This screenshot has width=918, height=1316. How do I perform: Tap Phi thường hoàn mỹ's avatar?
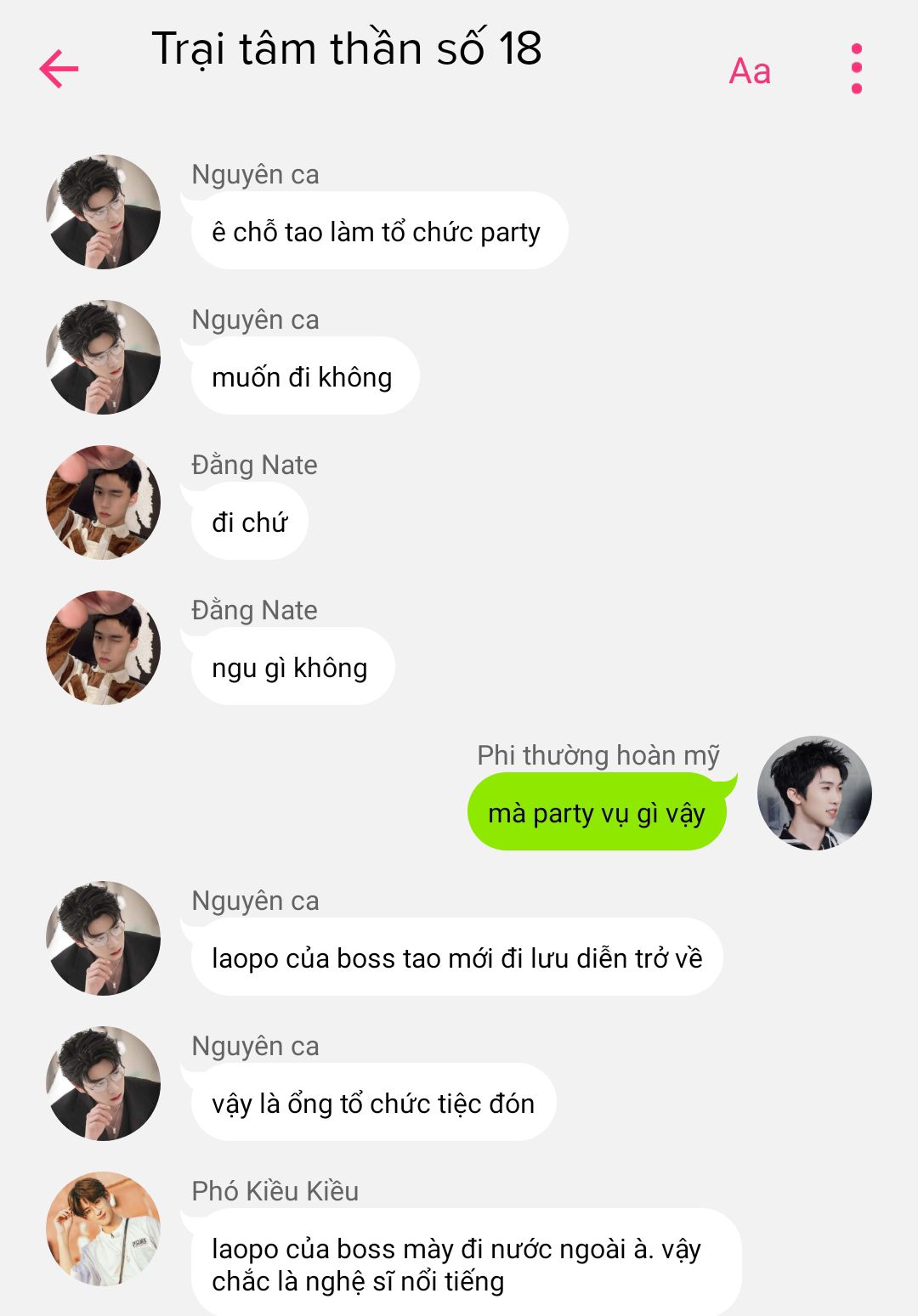coord(813,793)
